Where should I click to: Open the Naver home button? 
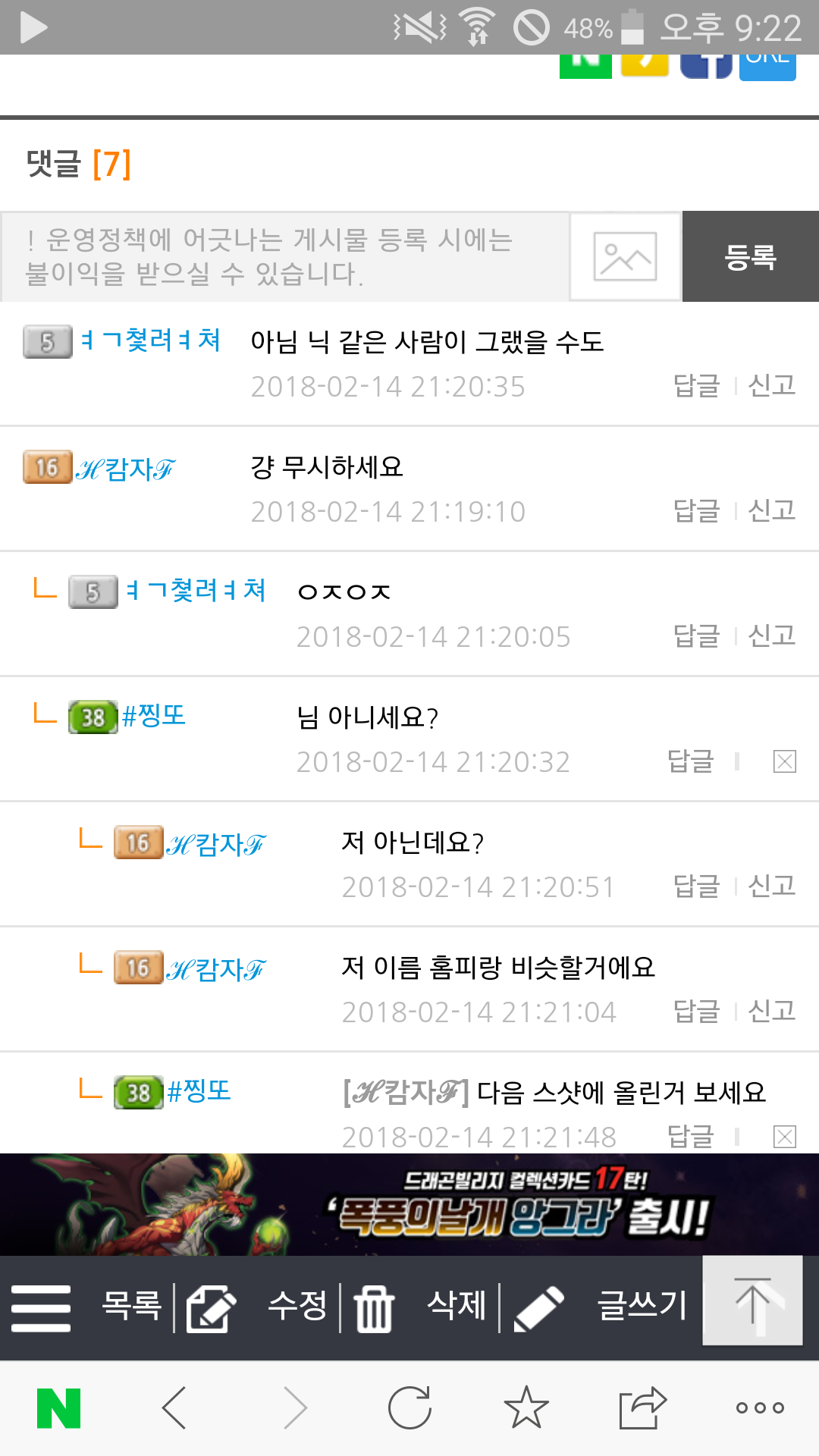pos(59,1408)
